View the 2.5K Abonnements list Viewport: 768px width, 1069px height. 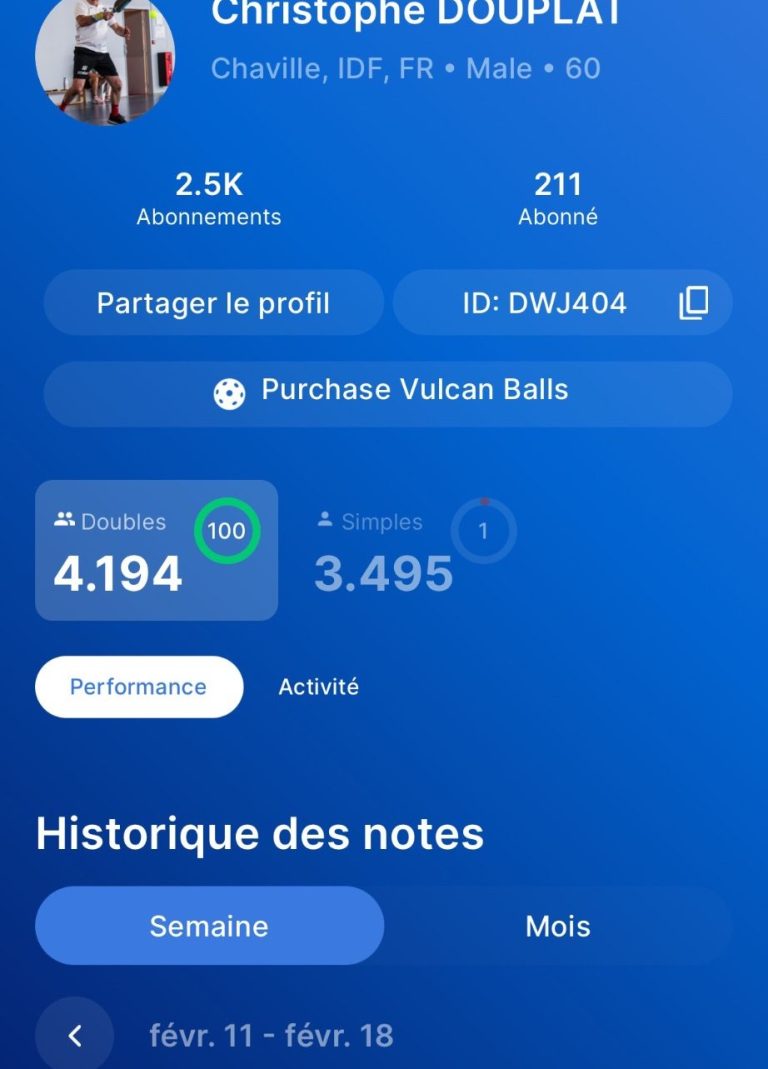pos(209,199)
